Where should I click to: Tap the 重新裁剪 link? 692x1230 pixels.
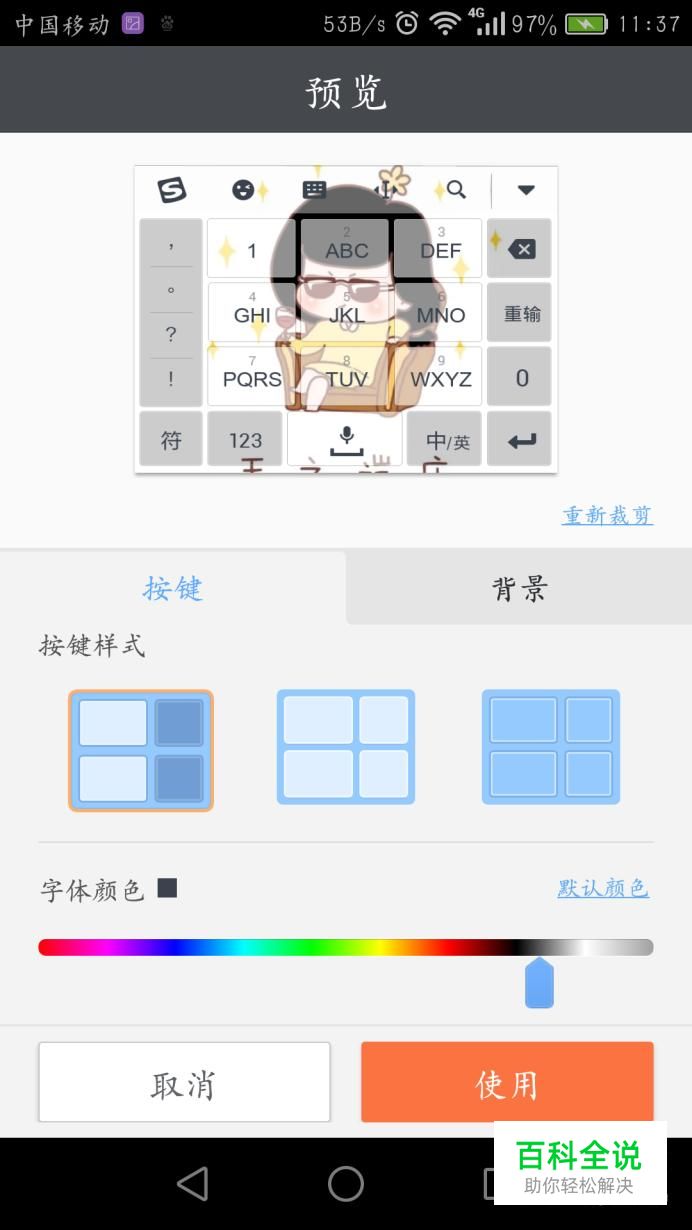607,515
